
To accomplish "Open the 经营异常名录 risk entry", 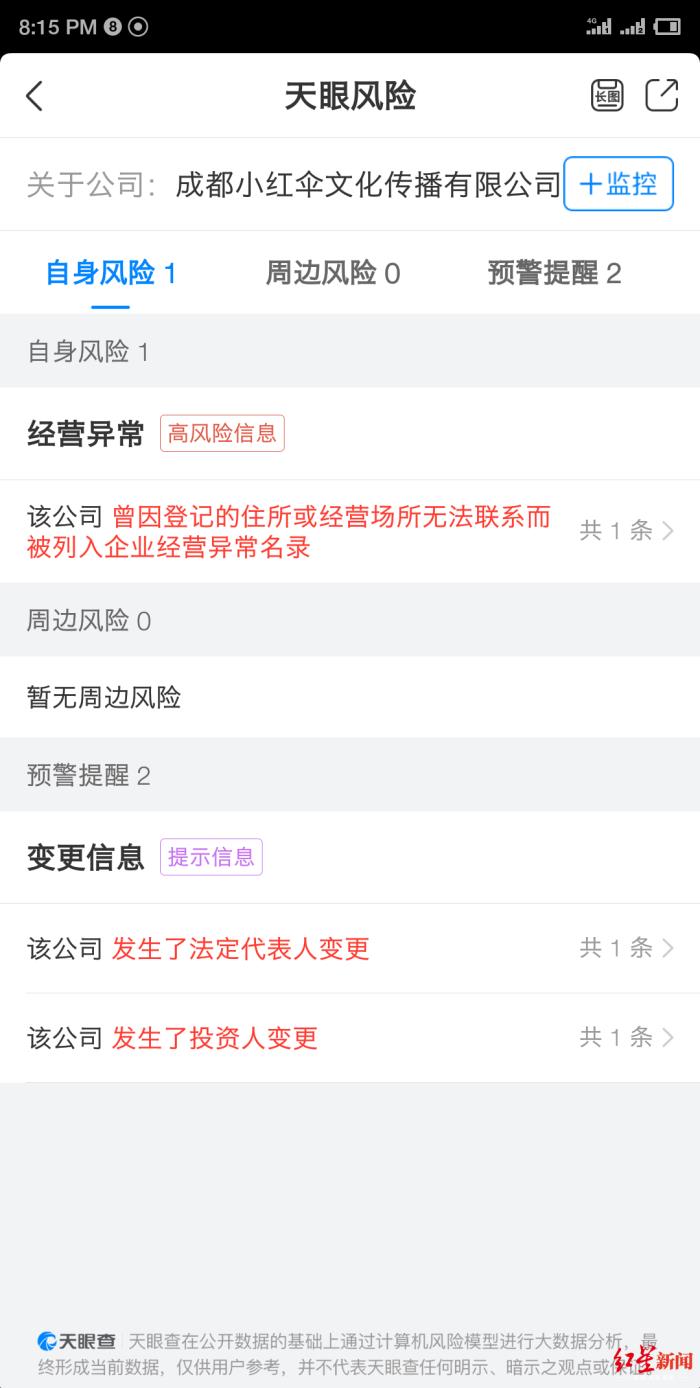I will [x=350, y=531].
